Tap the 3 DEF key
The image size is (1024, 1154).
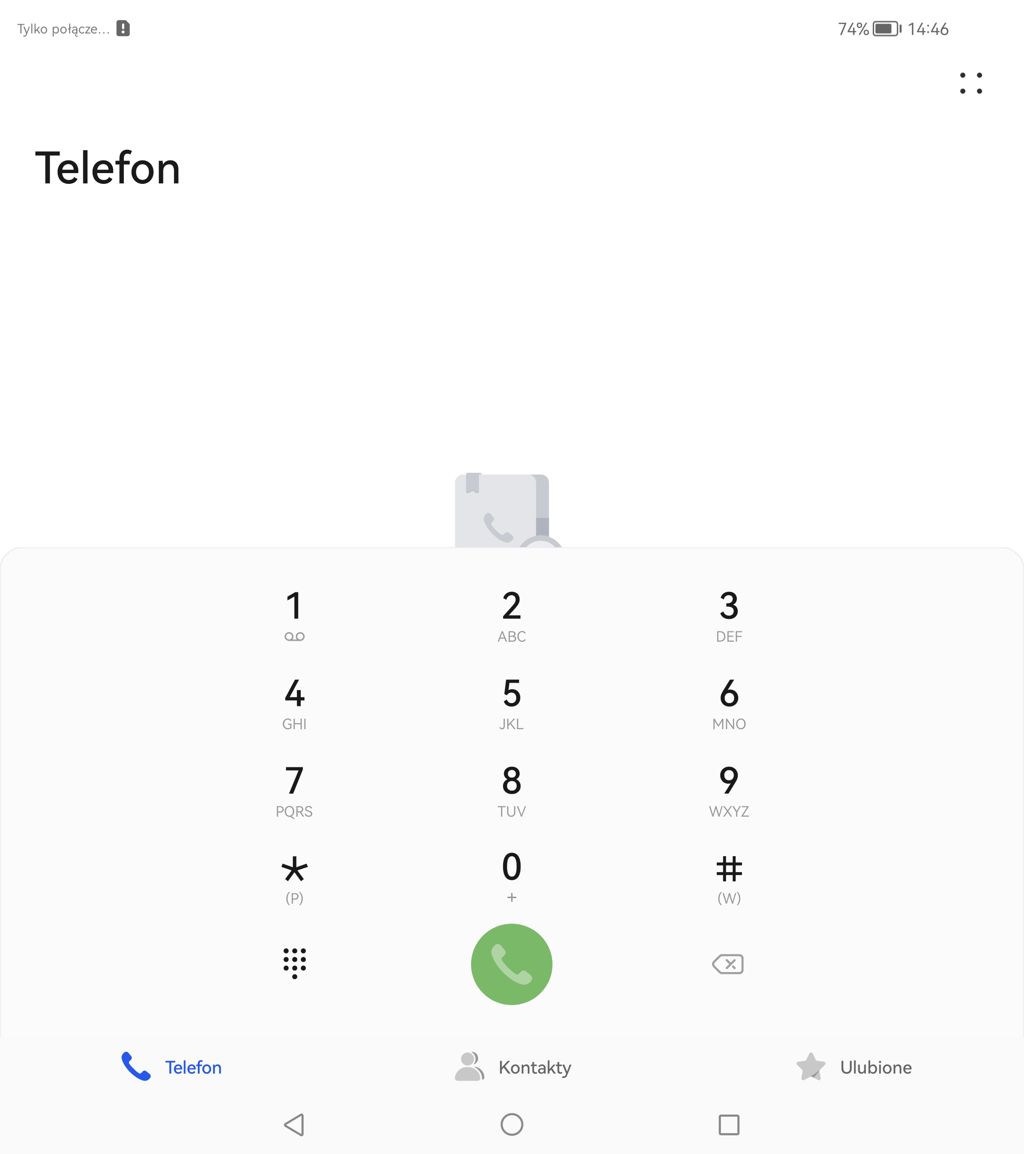729,615
